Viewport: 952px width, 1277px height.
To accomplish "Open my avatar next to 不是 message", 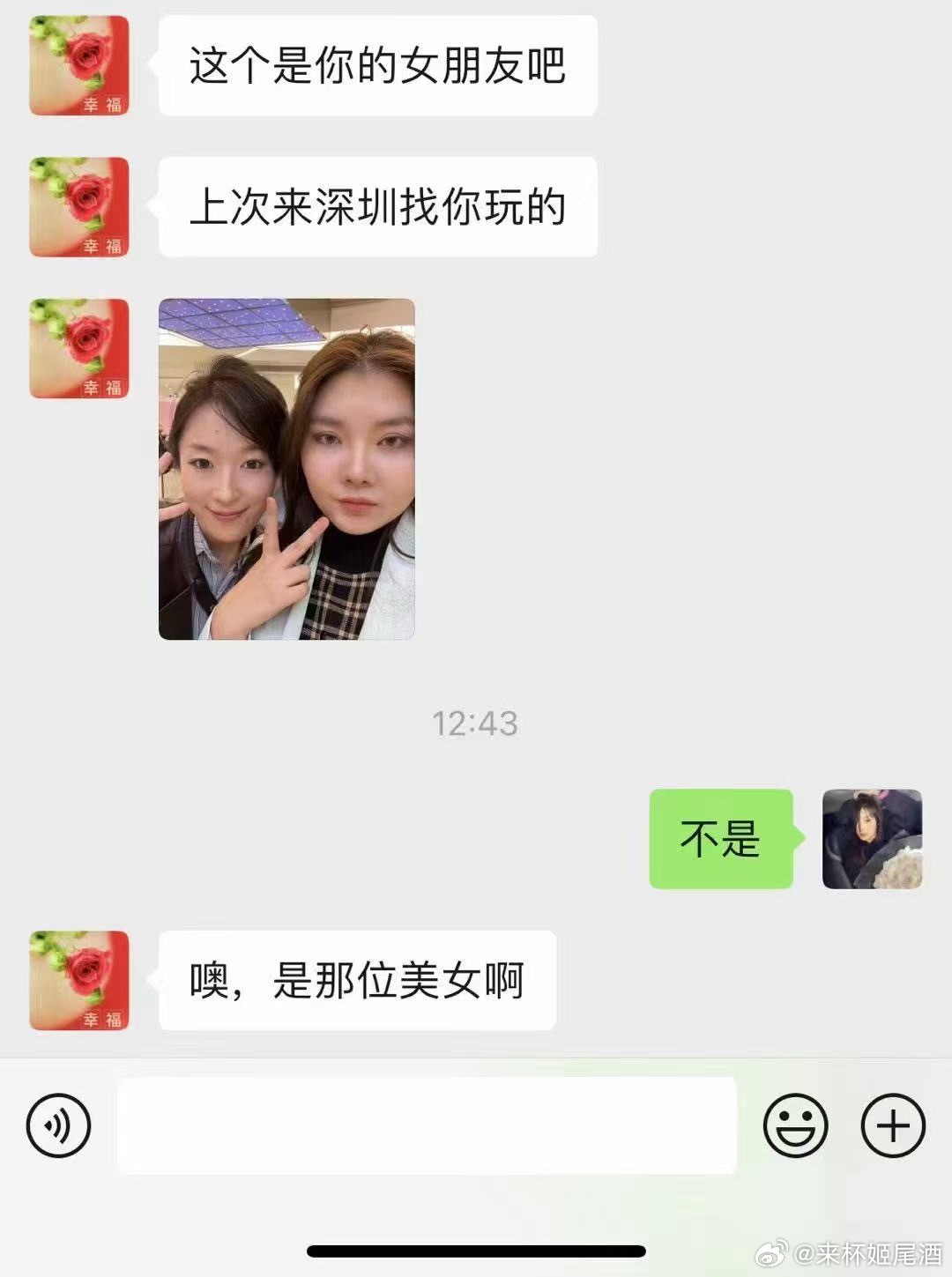I will coord(872,838).
